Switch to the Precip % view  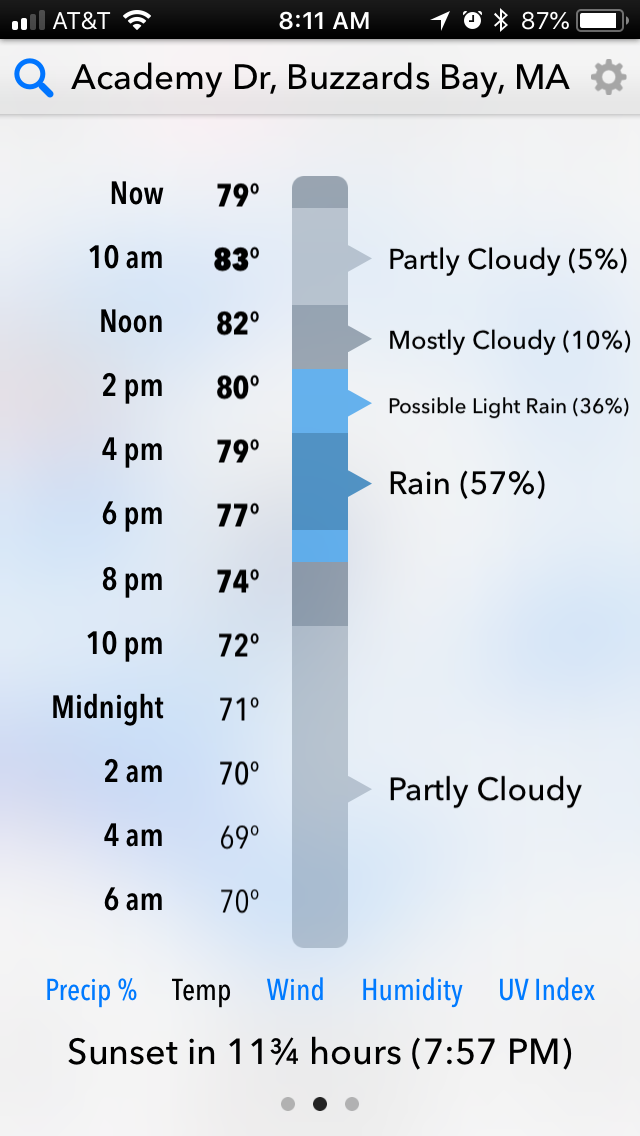(x=91, y=990)
